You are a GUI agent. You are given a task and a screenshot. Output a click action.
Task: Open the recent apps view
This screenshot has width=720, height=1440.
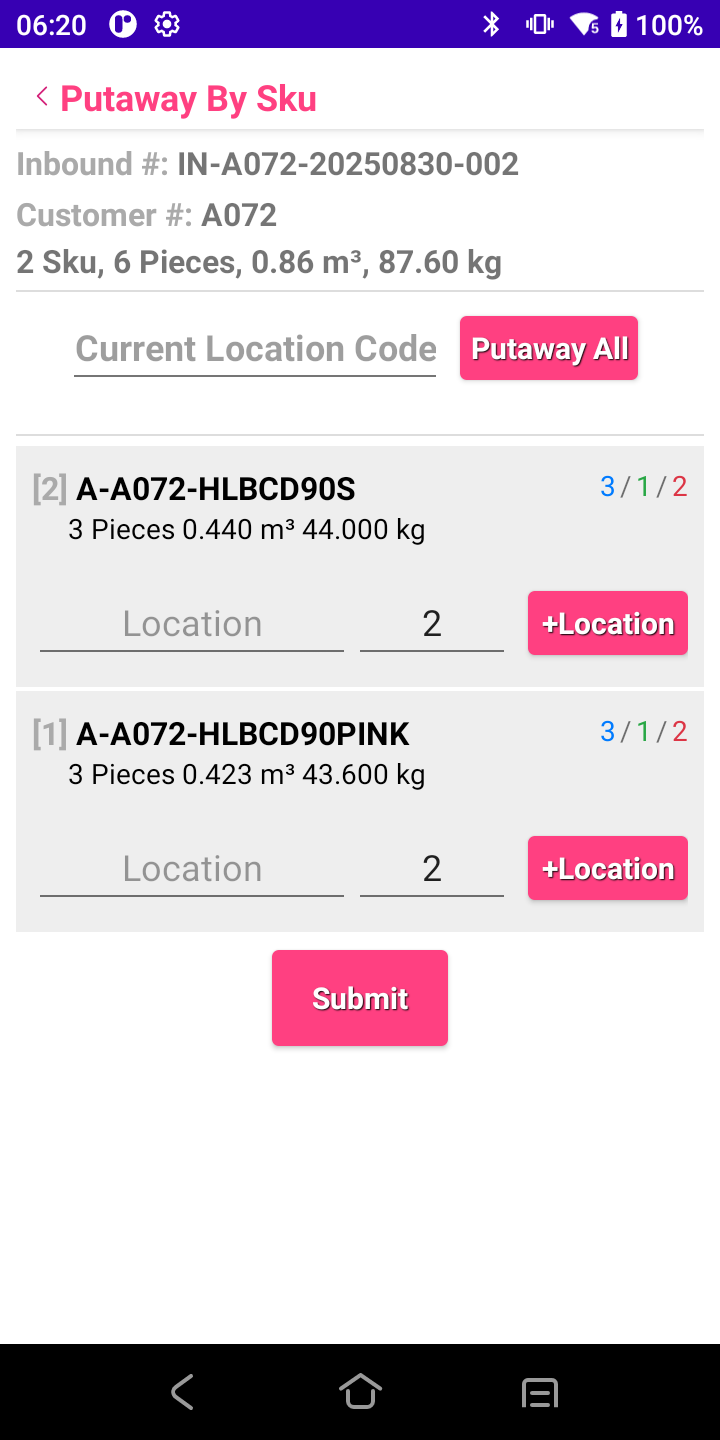point(540,1391)
